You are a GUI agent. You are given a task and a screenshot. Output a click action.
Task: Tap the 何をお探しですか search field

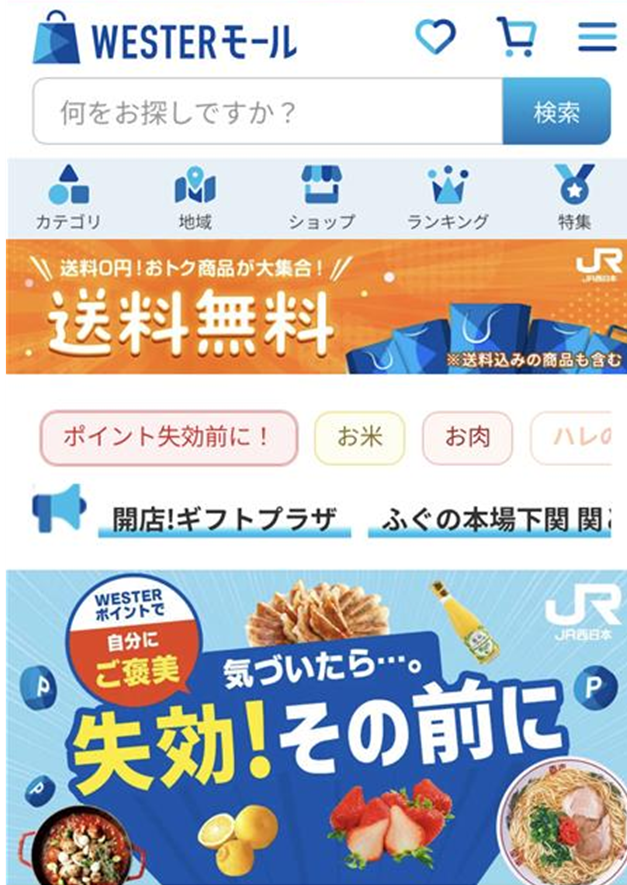click(268, 112)
